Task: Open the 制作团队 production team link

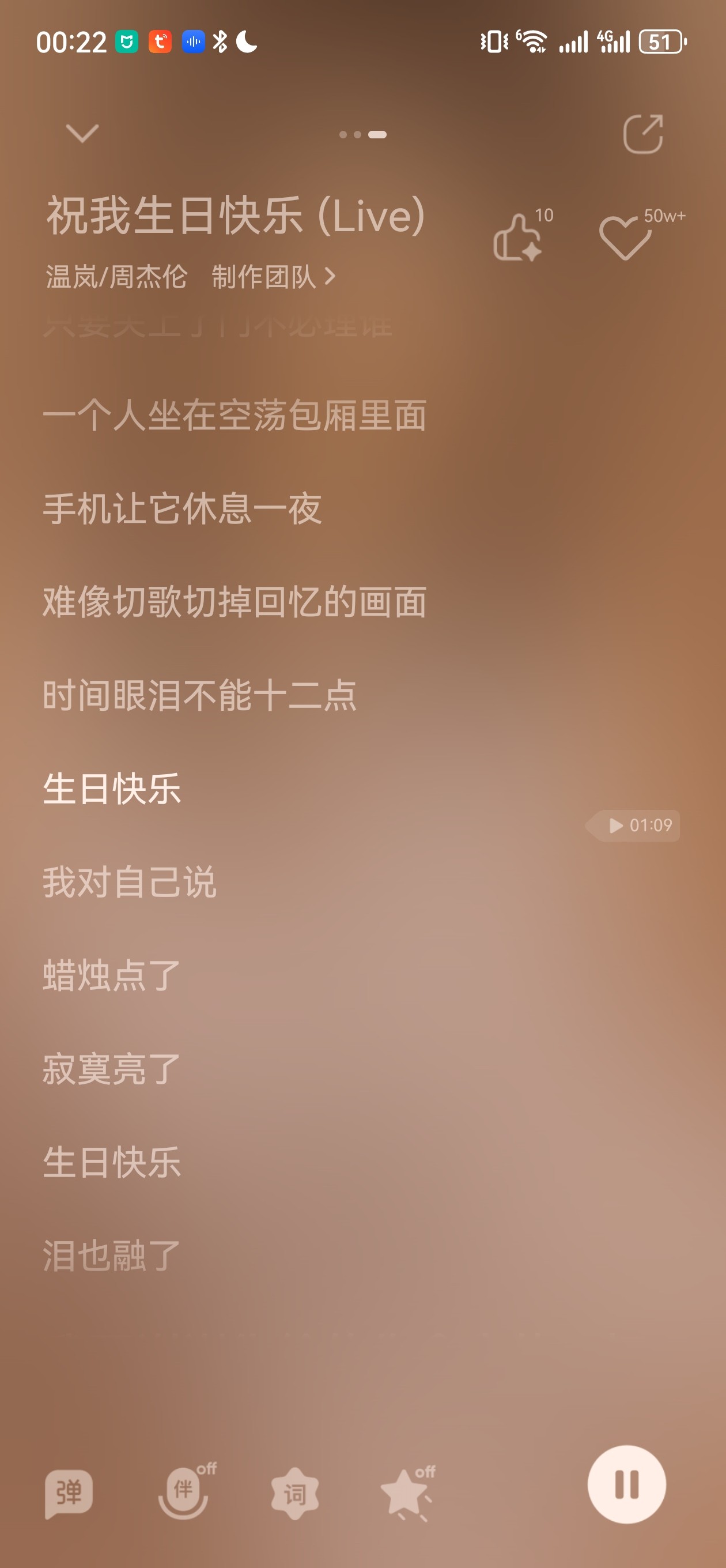Action: (x=273, y=277)
